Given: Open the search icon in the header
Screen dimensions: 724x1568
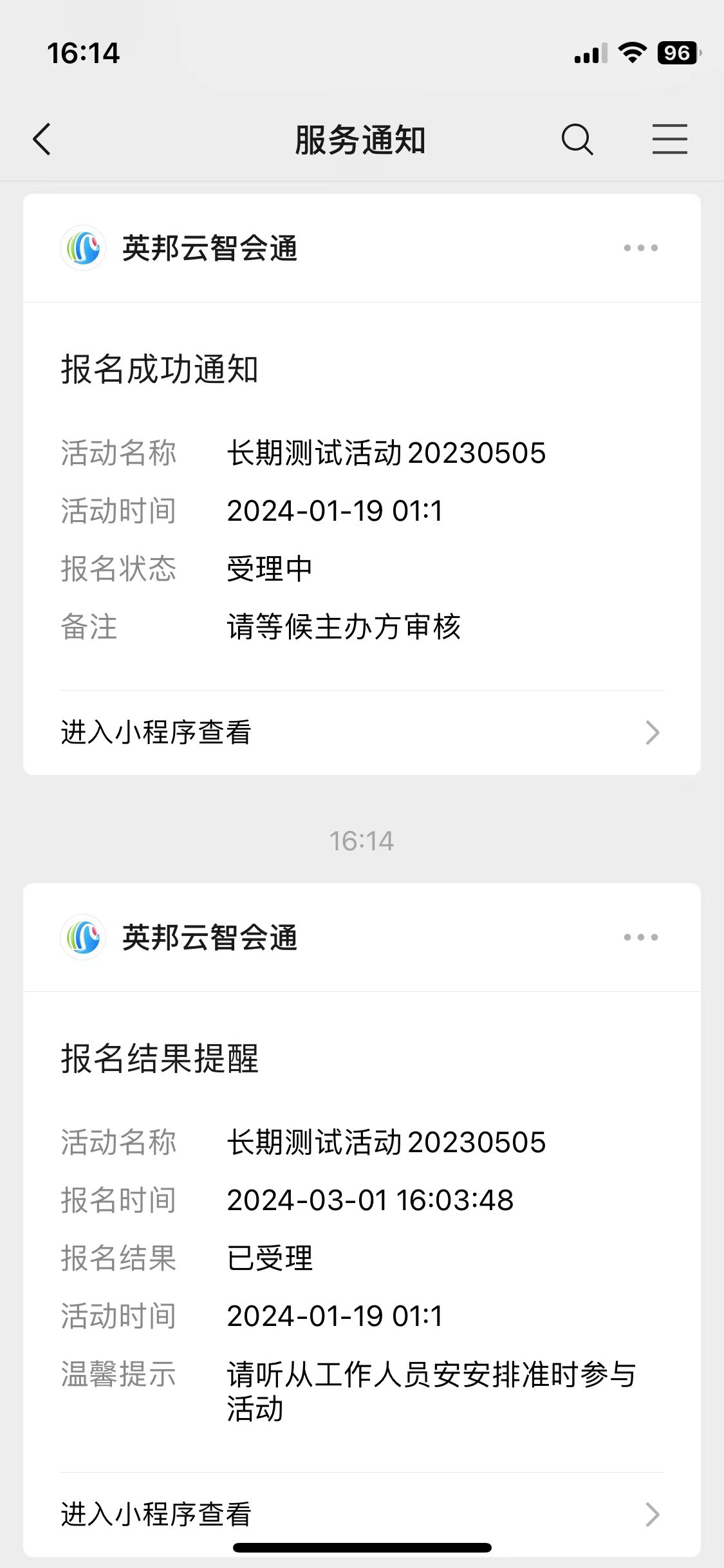Looking at the screenshot, I should pos(577,140).
